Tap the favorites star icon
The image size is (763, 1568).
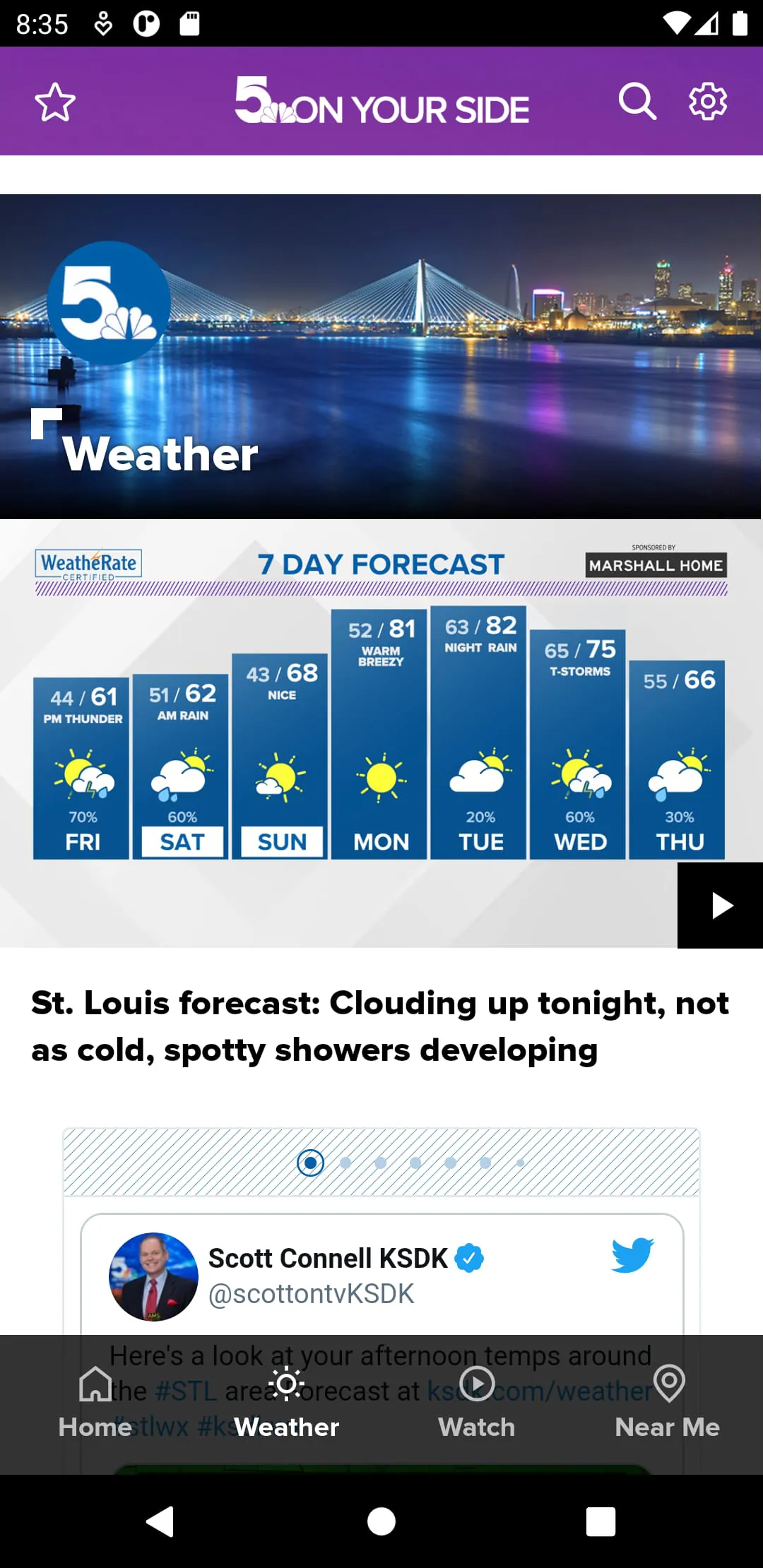[55, 101]
